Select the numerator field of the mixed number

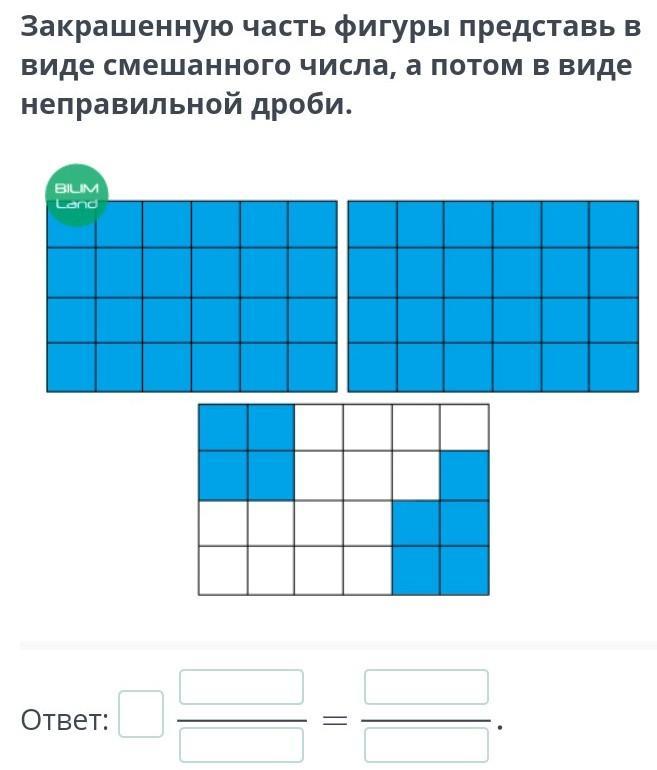(241, 687)
